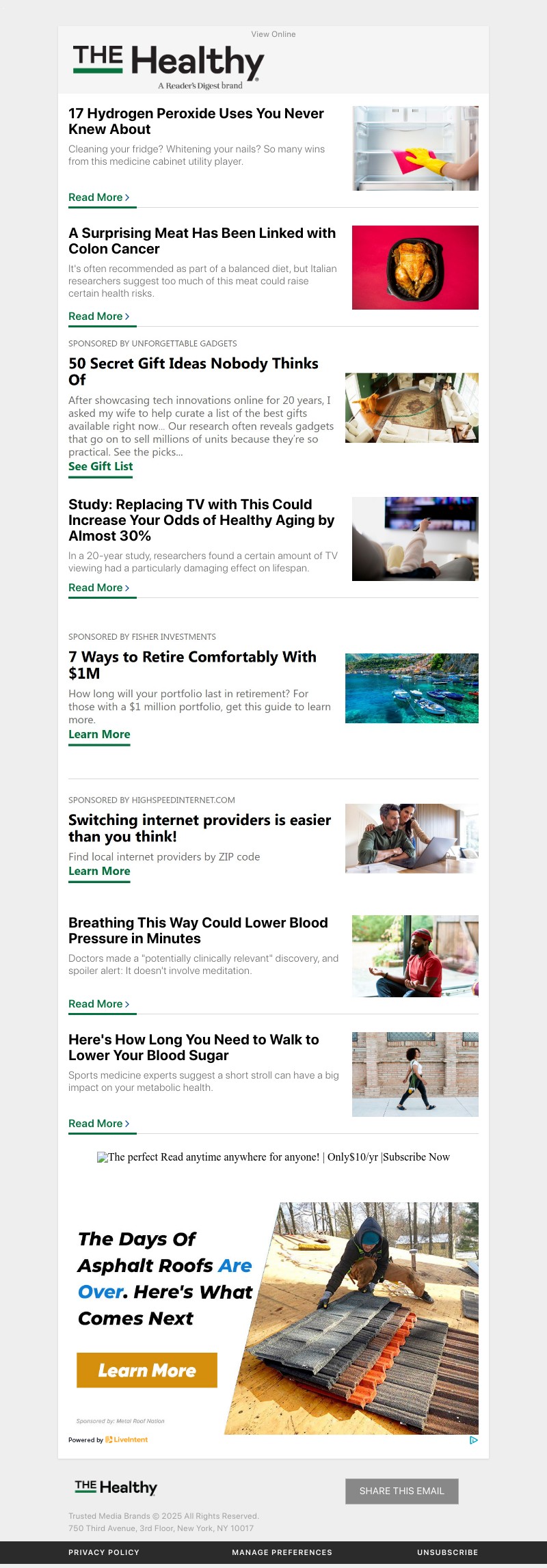The width and height of the screenshot is (547, 1568).
Task: Click the roasted chicken article image
Action: click(x=414, y=267)
